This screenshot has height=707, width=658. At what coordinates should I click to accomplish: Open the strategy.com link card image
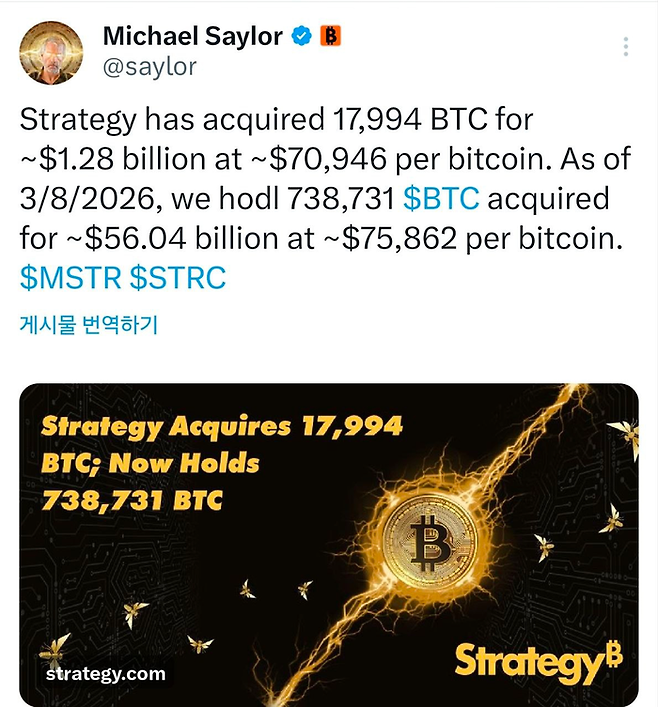click(x=329, y=545)
